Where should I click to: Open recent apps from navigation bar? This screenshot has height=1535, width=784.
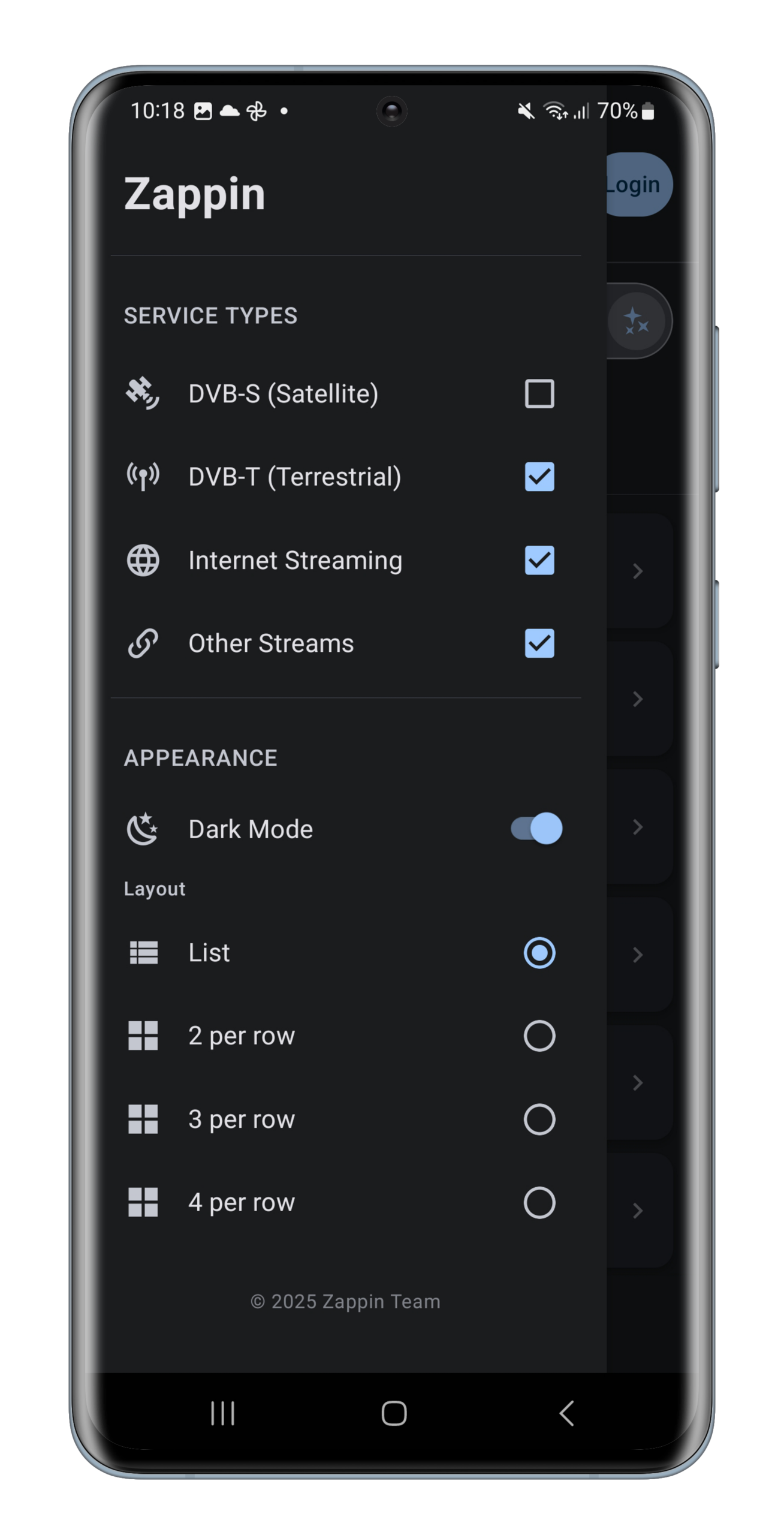222,1413
